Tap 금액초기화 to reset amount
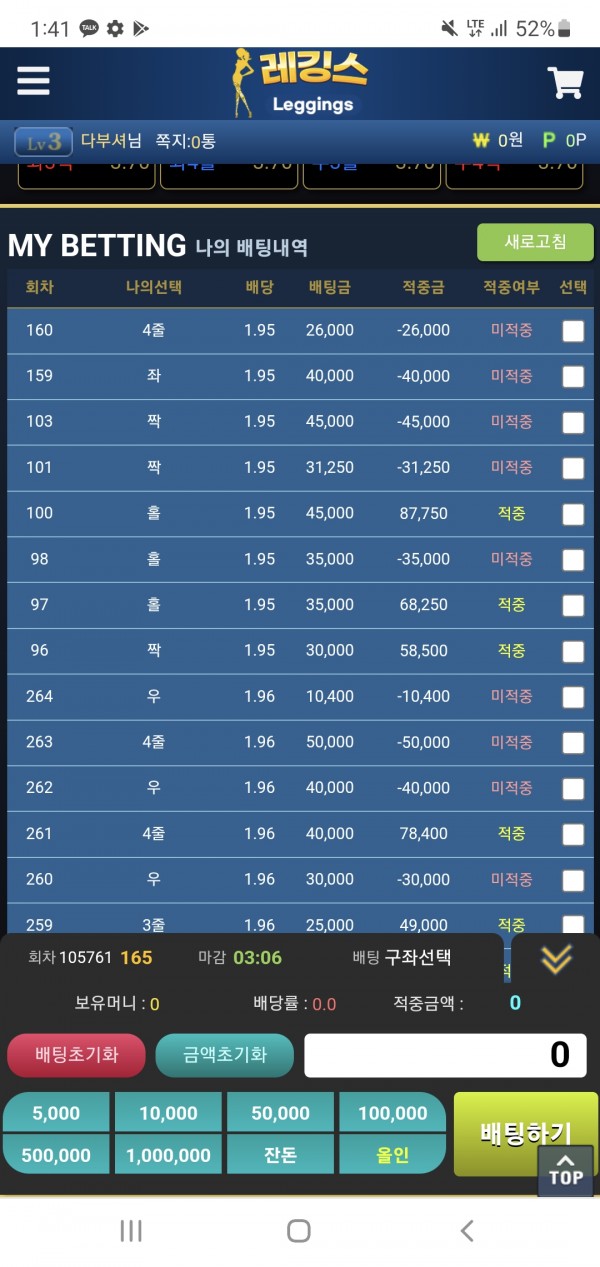Viewport: 600px width, 1267px height. pyautogui.click(x=224, y=1055)
